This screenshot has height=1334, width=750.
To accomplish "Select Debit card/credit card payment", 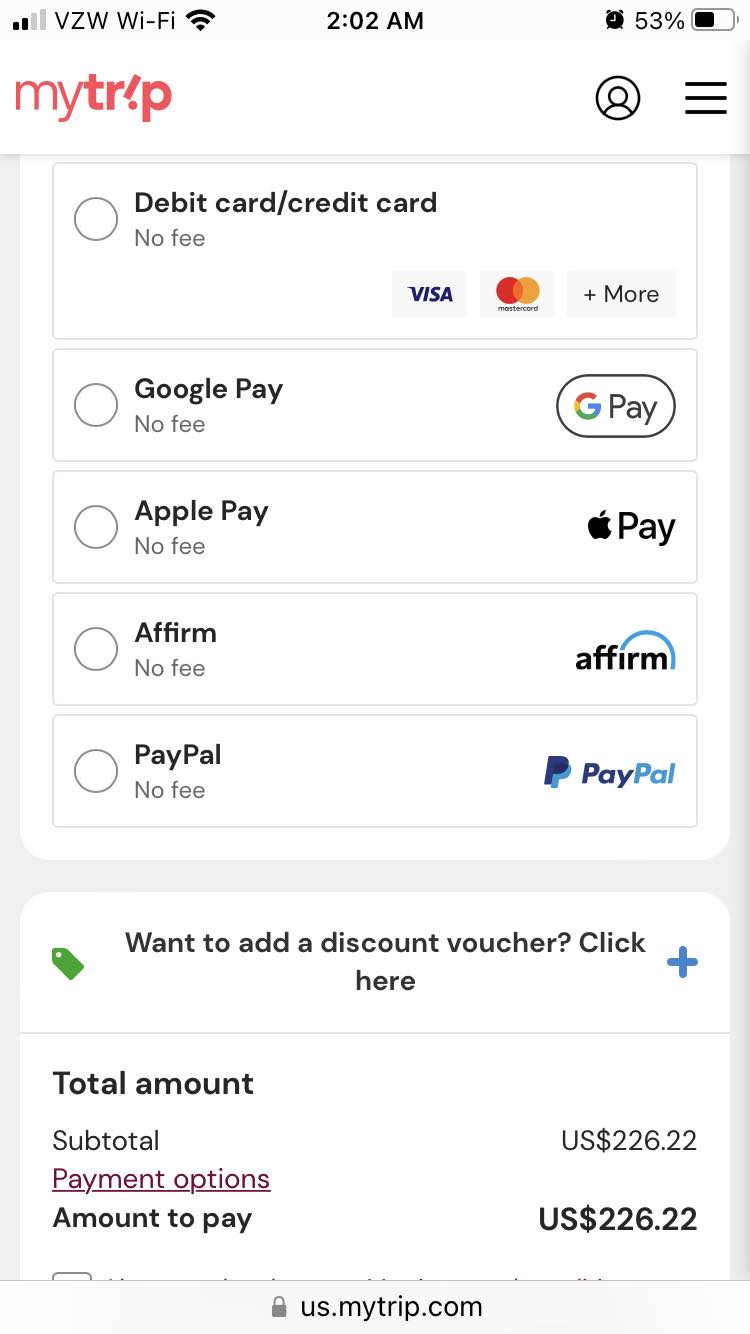I will (x=97, y=219).
